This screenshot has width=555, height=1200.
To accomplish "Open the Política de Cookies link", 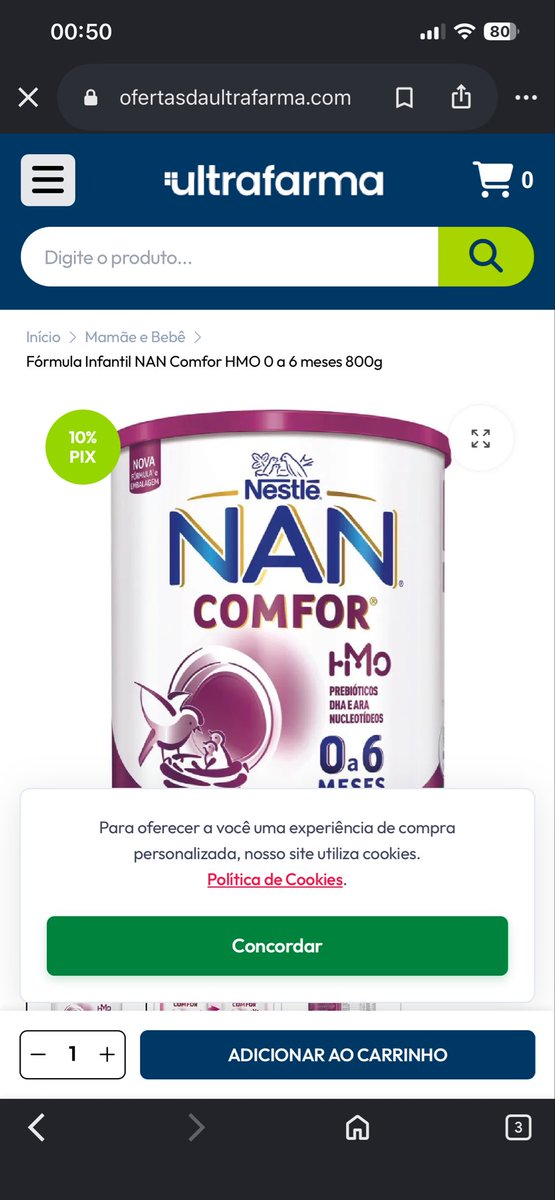I will (x=275, y=880).
